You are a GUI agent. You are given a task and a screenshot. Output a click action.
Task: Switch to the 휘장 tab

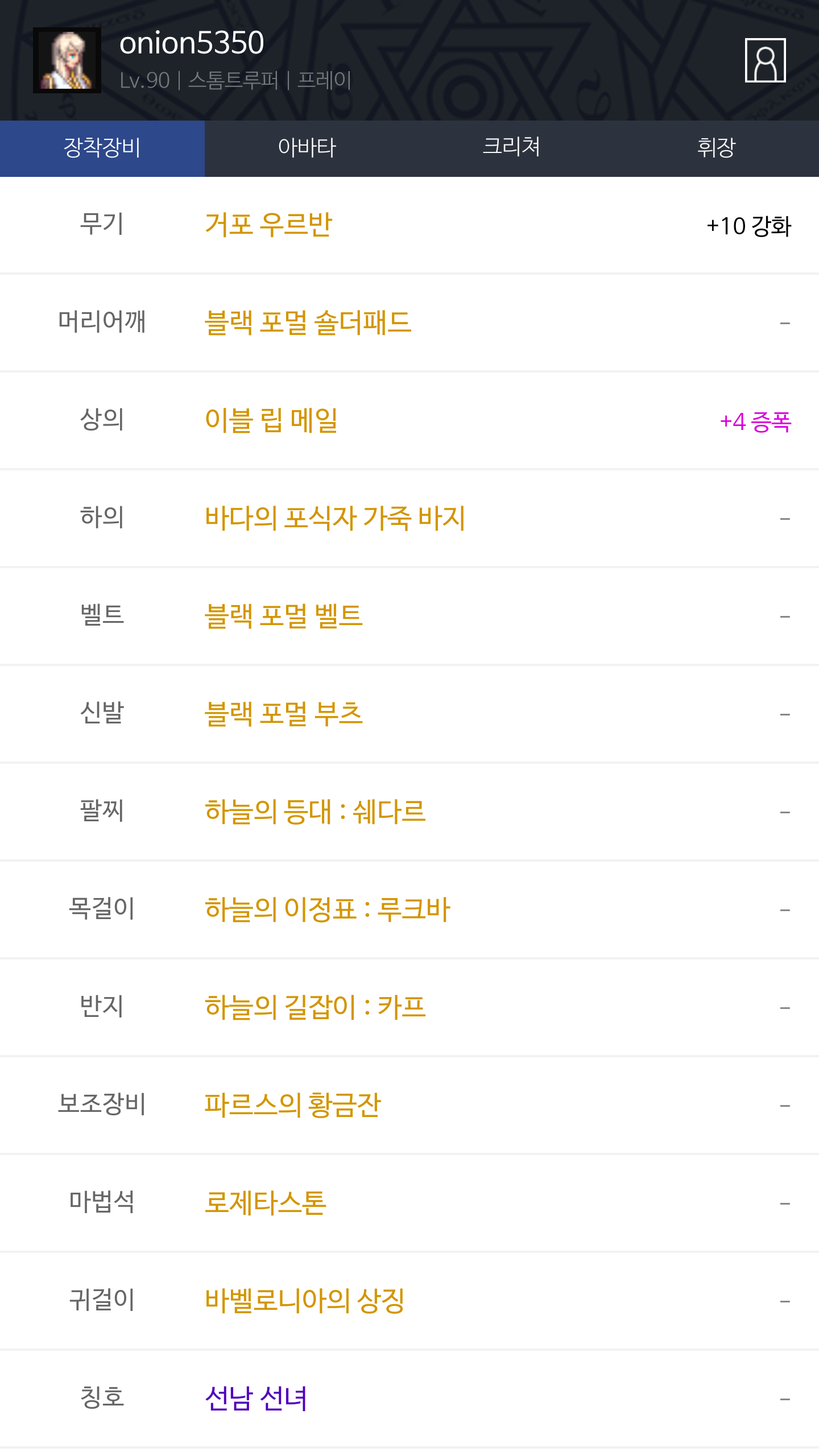click(717, 148)
